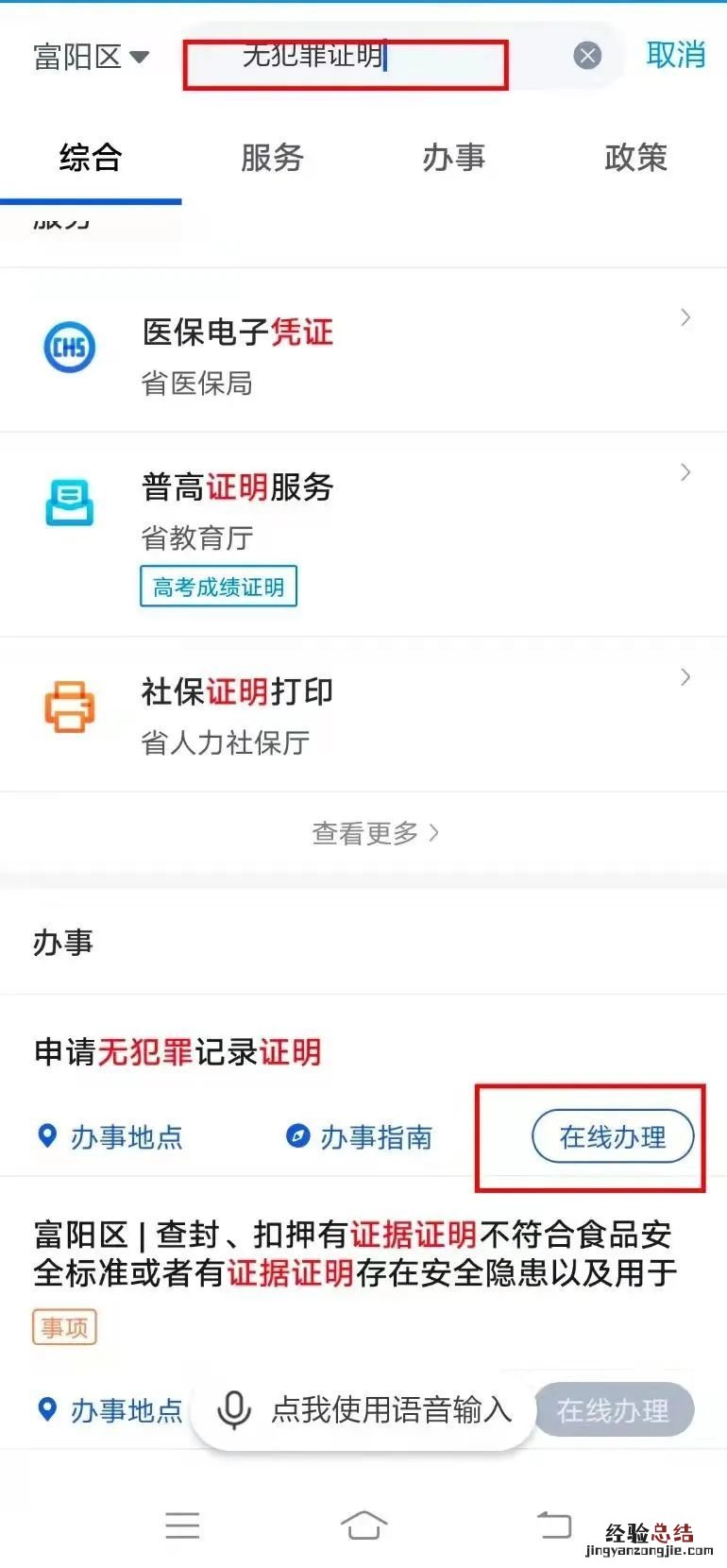Go to the system home screen
The image size is (727, 1568).
[363, 1525]
